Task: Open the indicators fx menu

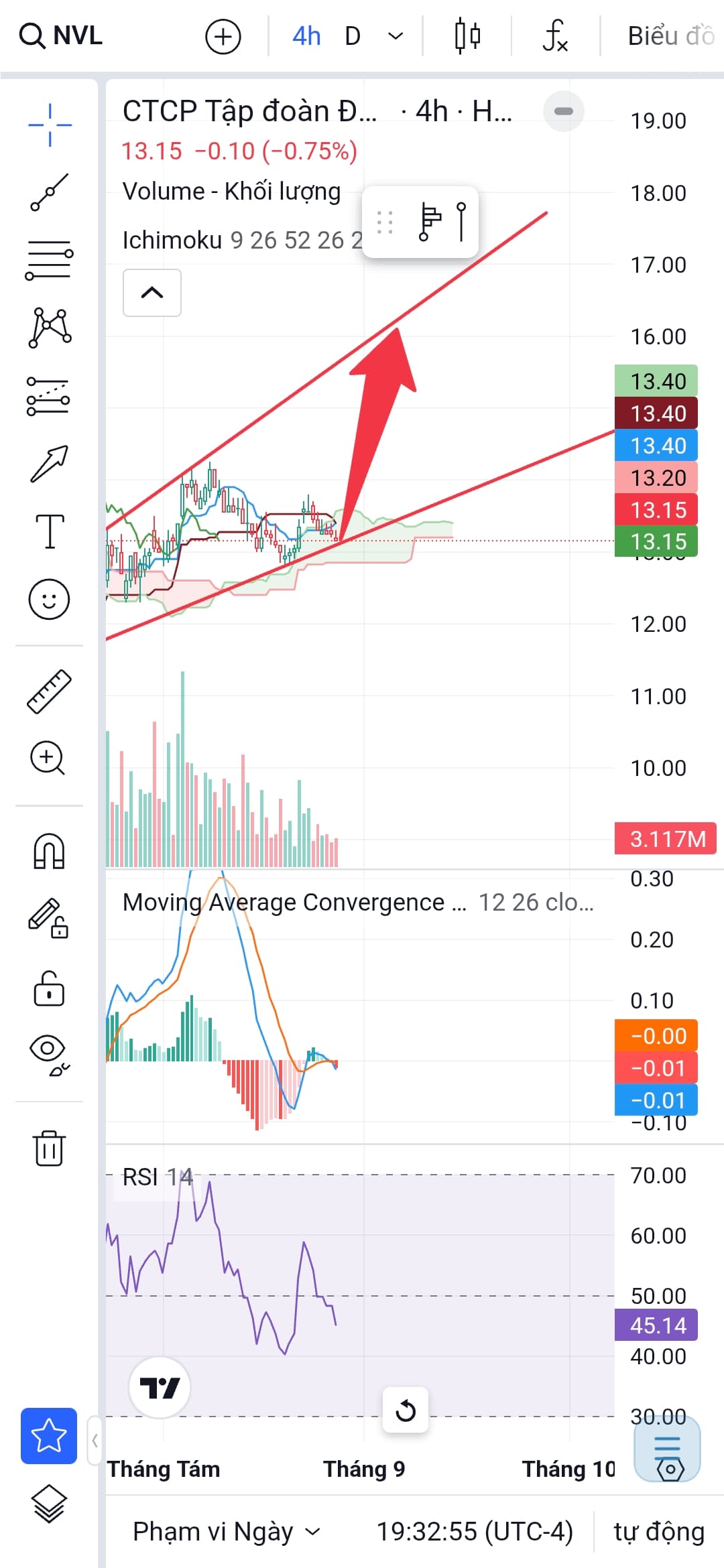Action: 555,36
